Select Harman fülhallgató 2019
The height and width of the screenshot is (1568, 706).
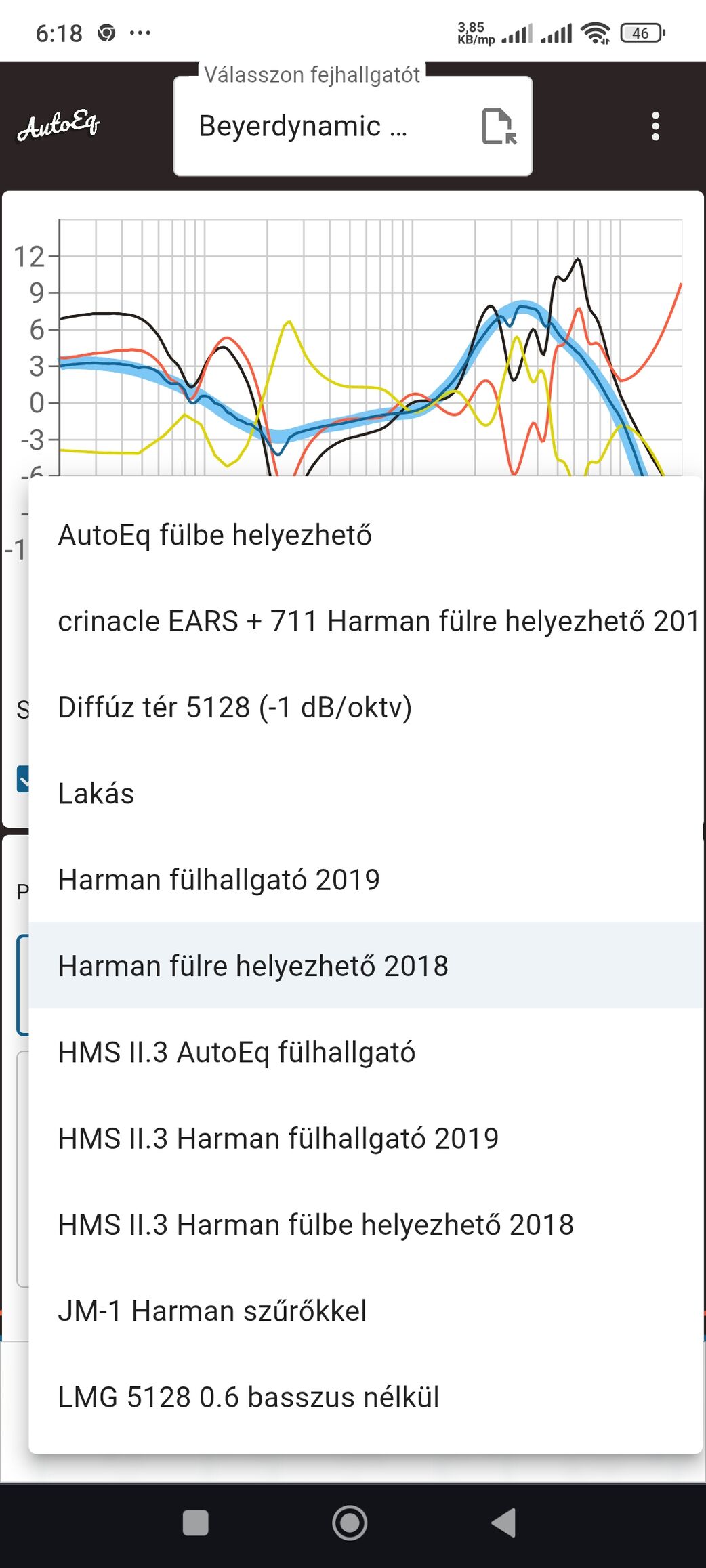(365, 879)
